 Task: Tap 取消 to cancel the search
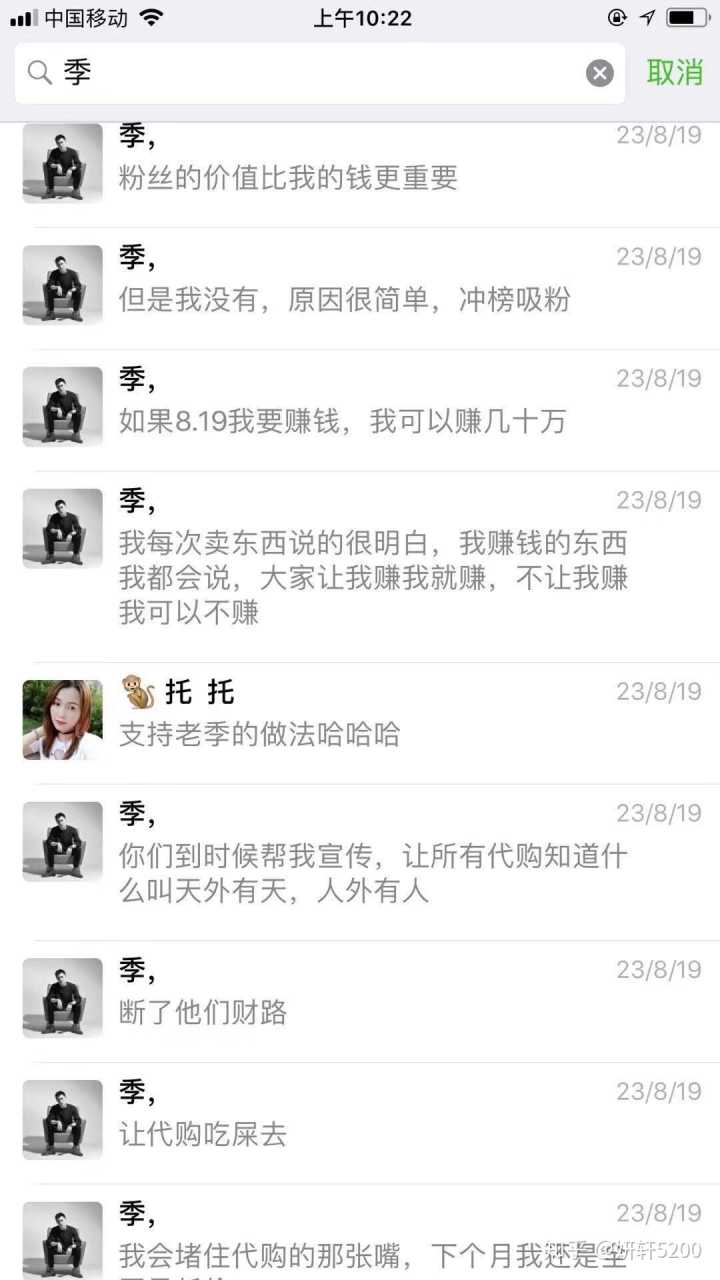pyautogui.click(x=675, y=72)
